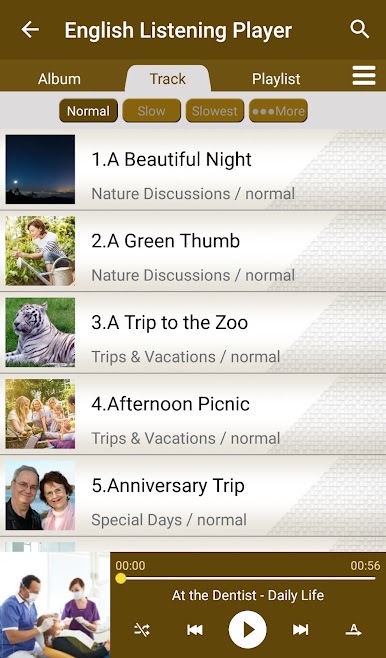Choose the Normal speed chip
This screenshot has width=386, height=658.
click(88, 111)
